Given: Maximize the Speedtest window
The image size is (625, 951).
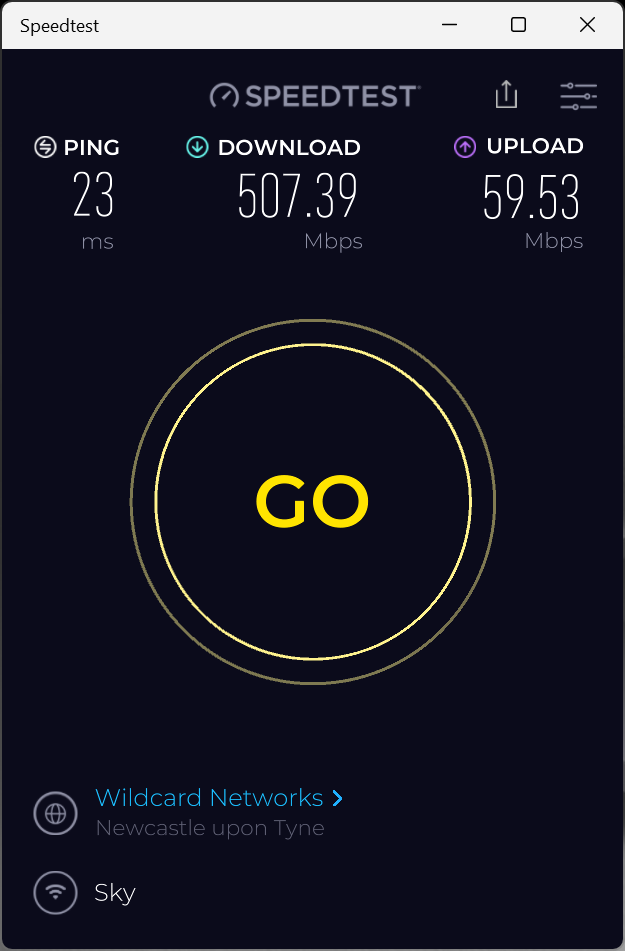Looking at the screenshot, I should tap(518, 25).
